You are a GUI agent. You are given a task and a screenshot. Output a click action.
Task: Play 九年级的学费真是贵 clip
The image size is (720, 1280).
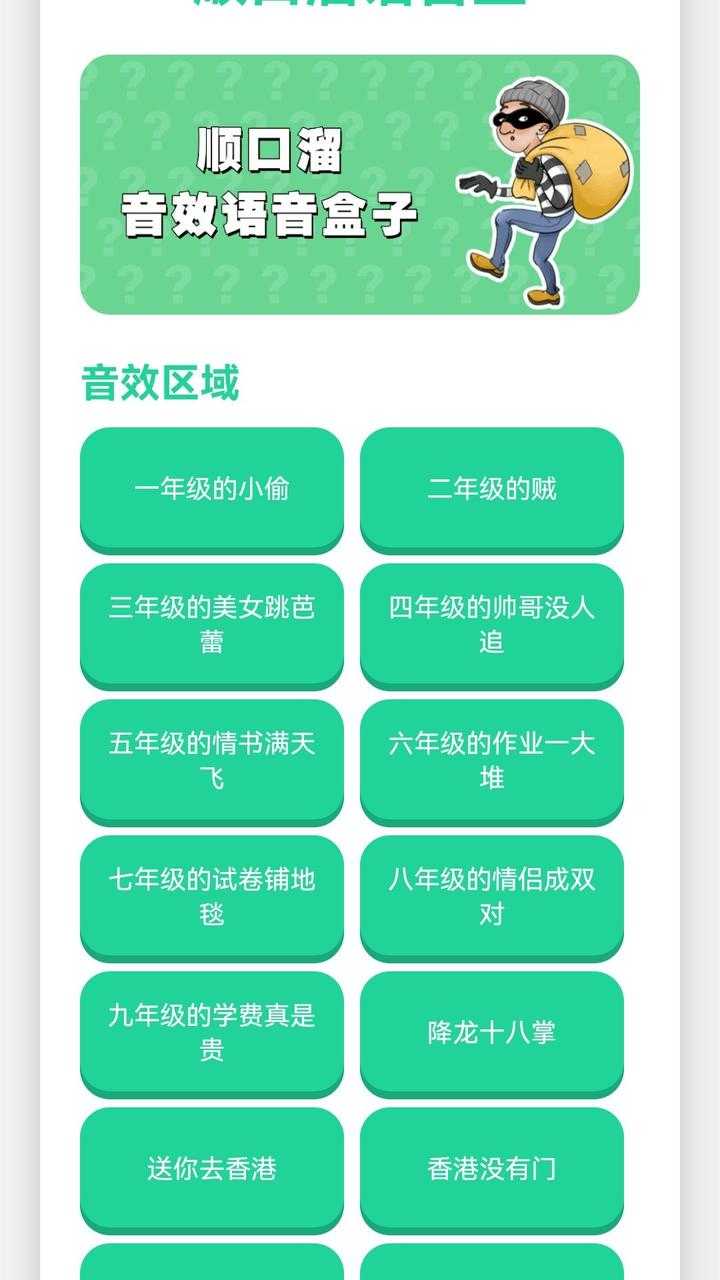211,1032
